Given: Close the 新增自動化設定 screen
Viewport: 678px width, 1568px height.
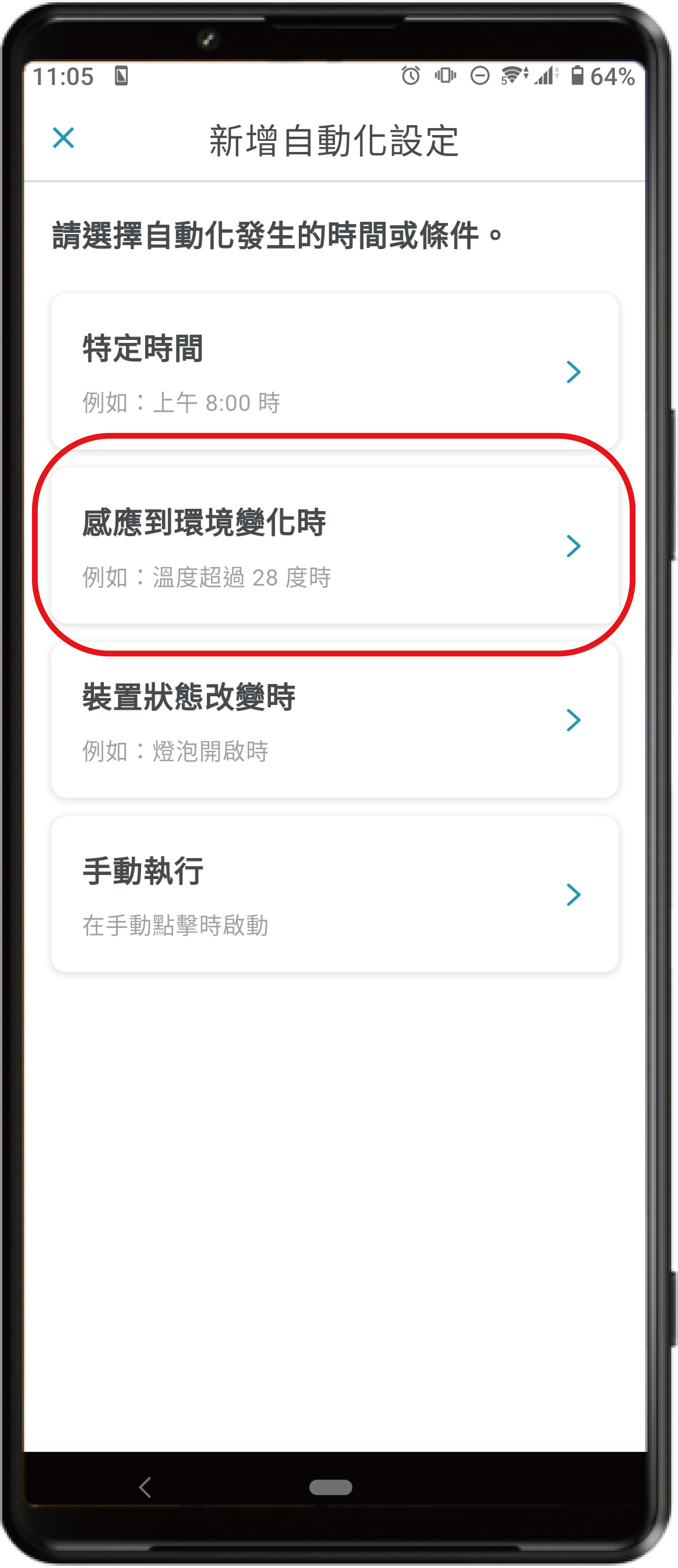Looking at the screenshot, I should click(63, 138).
